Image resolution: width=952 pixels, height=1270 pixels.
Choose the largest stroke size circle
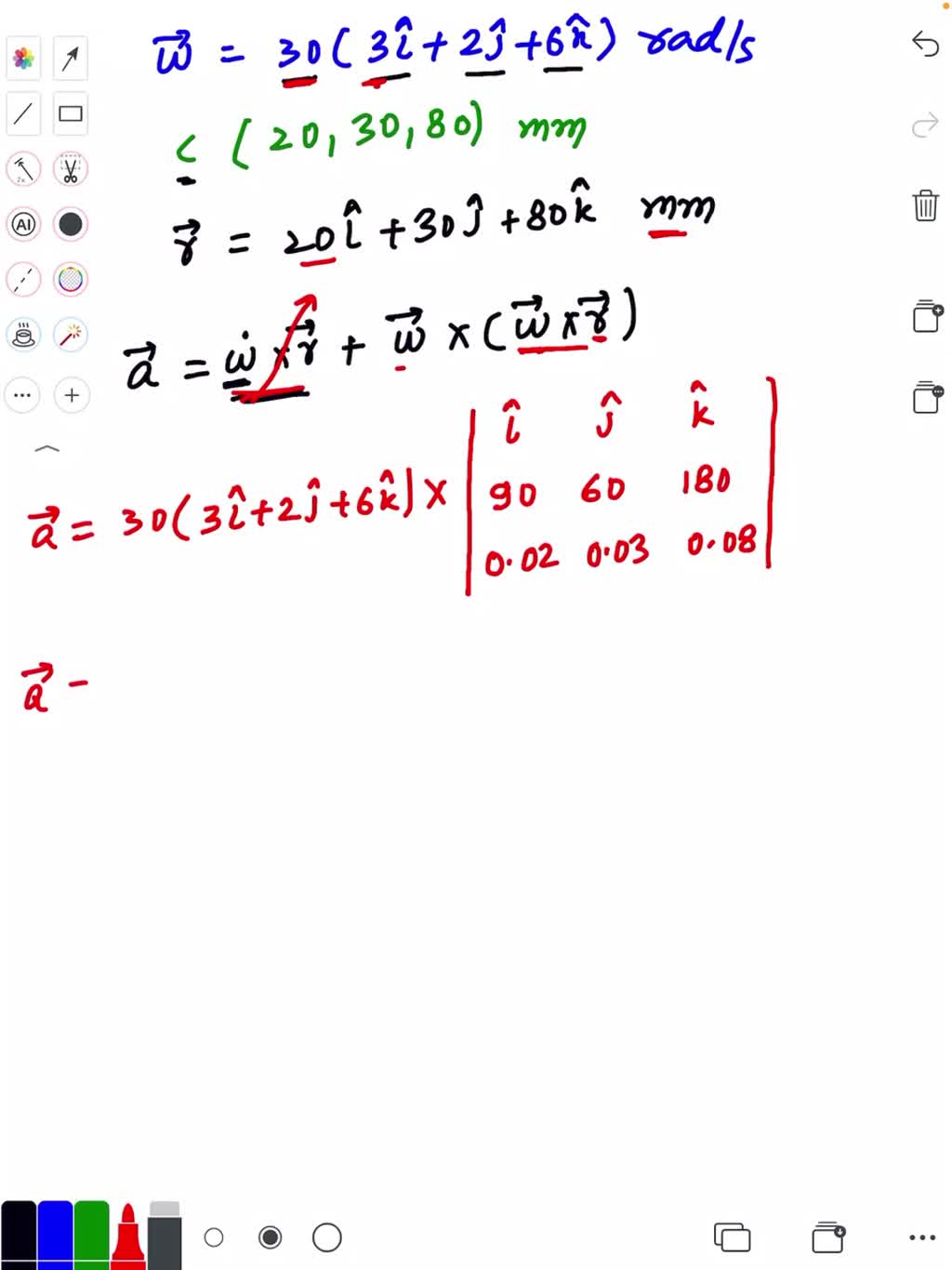click(327, 1237)
